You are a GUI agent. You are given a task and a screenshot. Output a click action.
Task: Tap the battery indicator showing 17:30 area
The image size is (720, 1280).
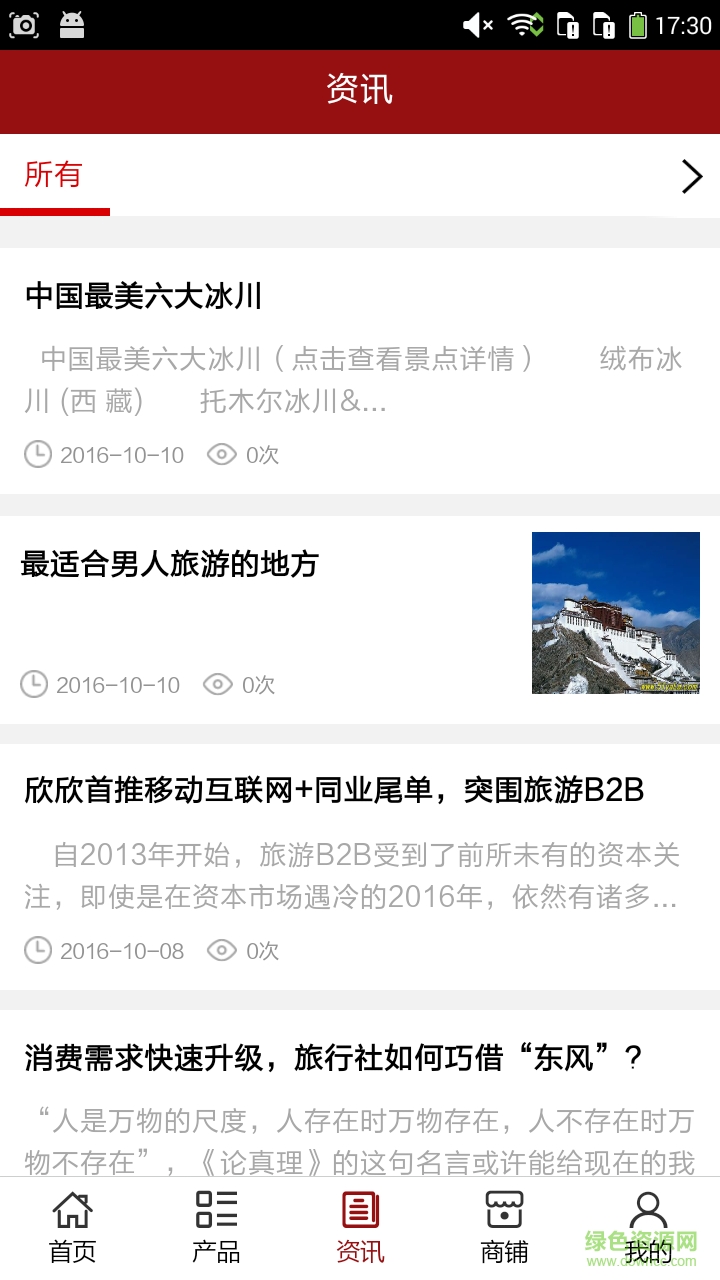coord(638,24)
